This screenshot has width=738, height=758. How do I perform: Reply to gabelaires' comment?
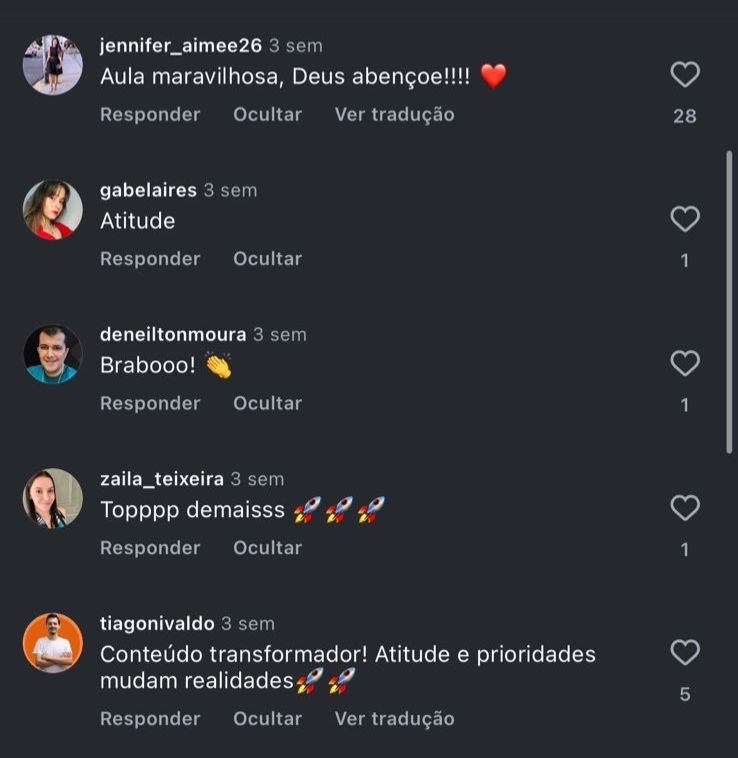pyautogui.click(x=150, y=259)
